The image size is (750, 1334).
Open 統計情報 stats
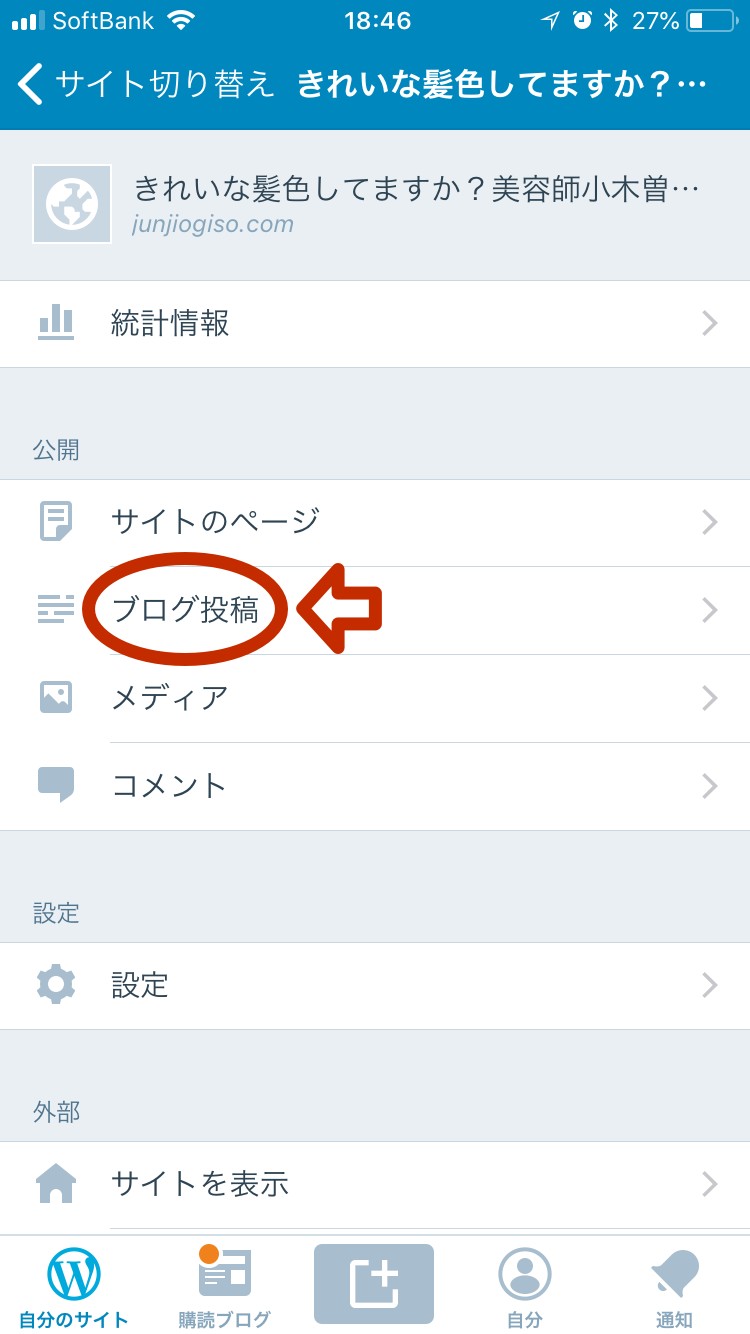(x=375, y=324)
